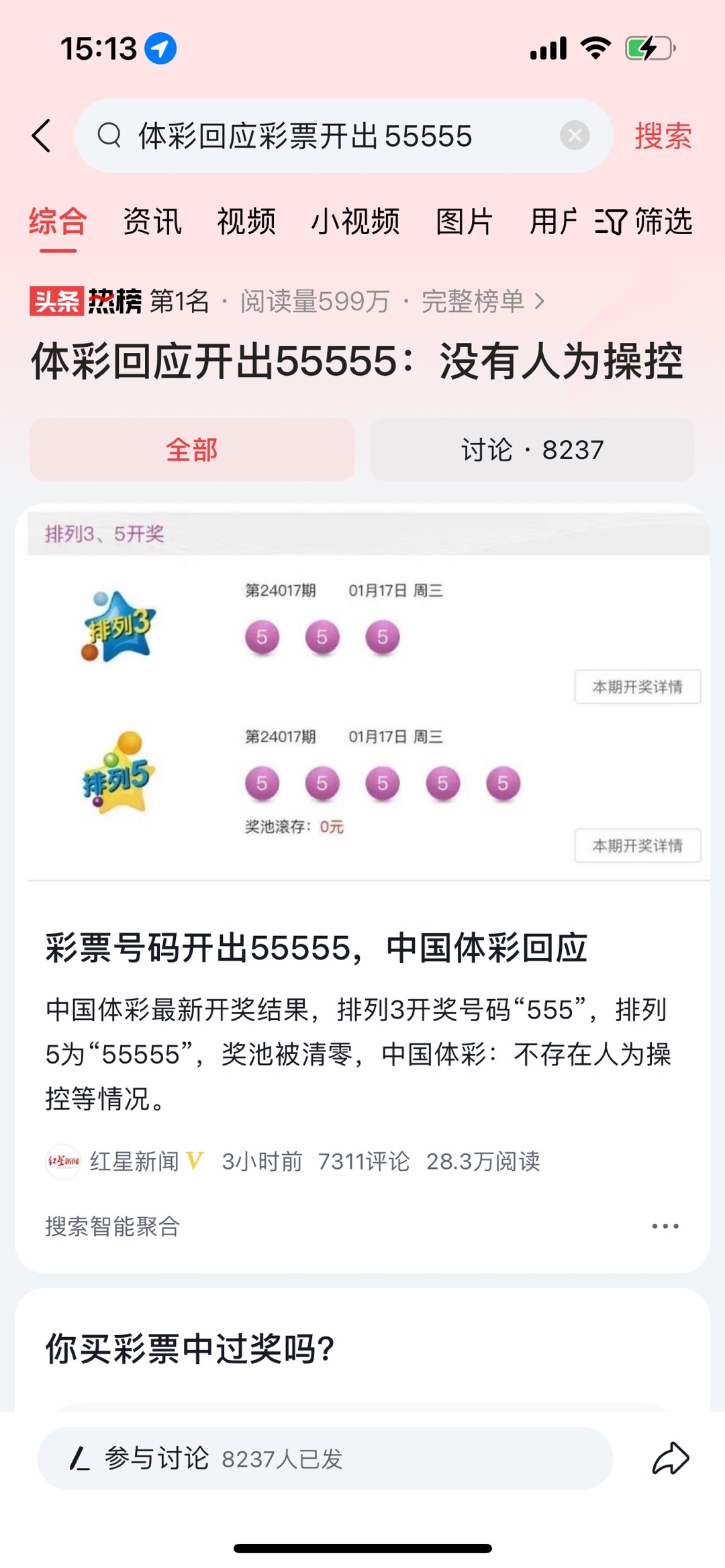Image resolution: width=725 pixels, height=1568 pixels.
Task: Open the 筛选 filter options
Action: [x=644, y=221]
